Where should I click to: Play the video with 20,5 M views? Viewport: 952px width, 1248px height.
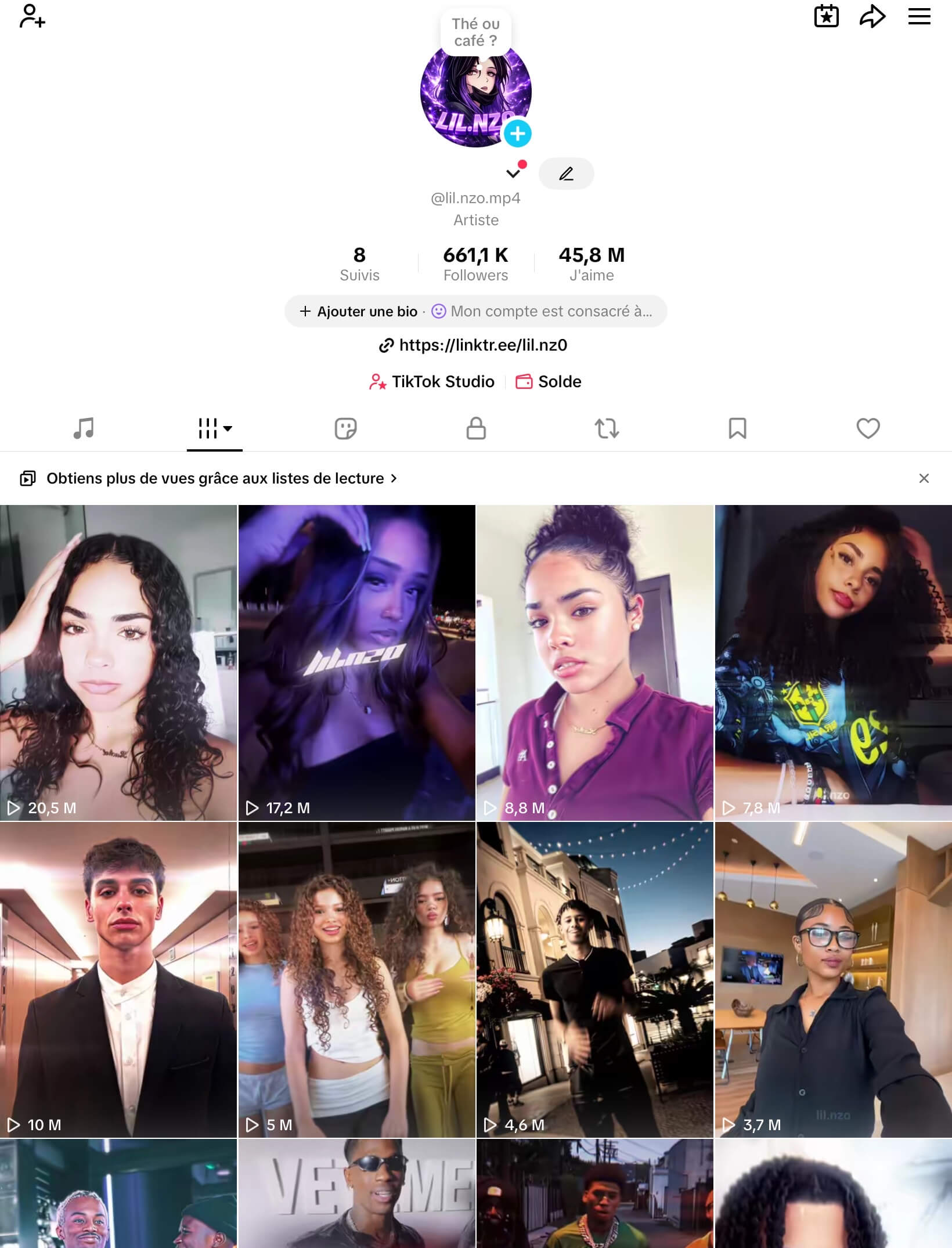tap(118, 662)
